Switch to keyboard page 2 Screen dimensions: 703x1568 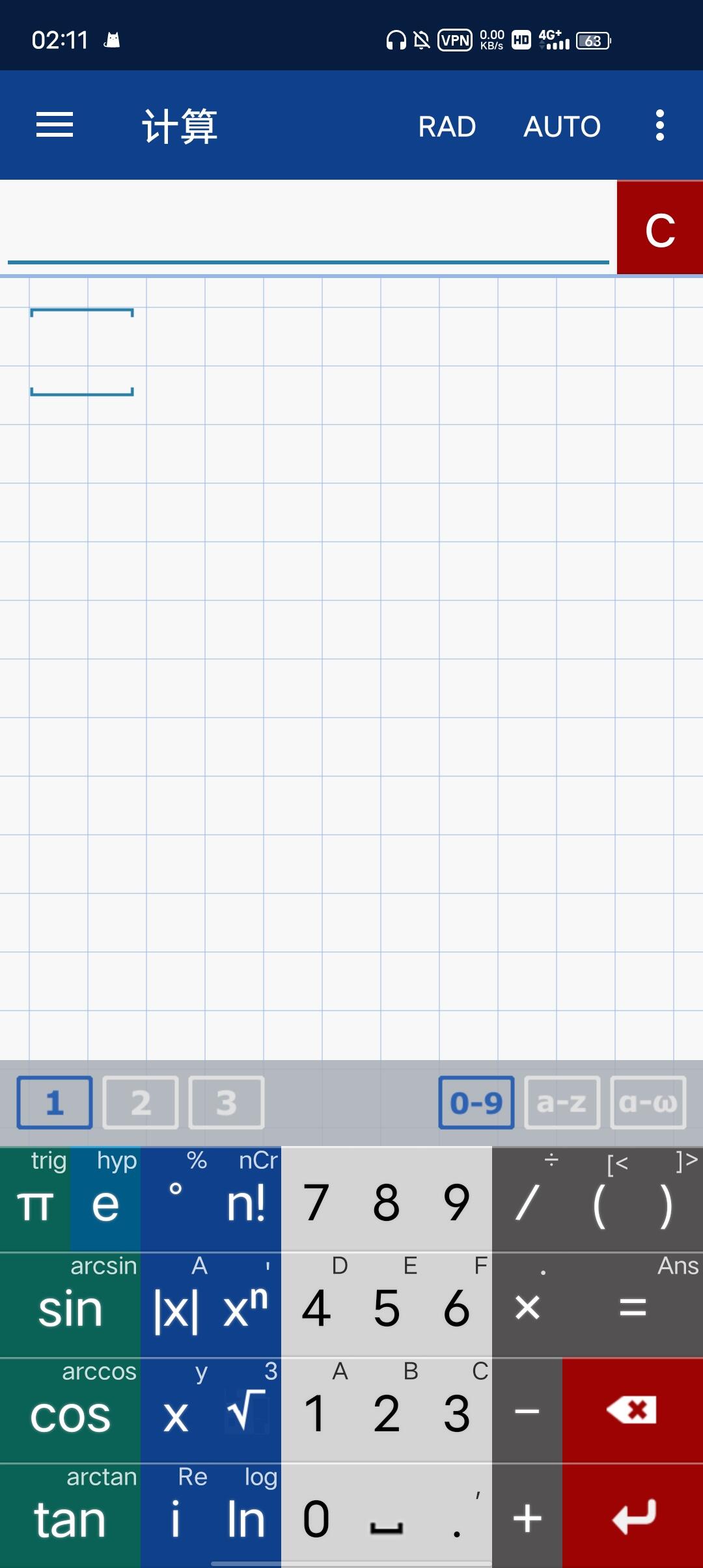141,1102
